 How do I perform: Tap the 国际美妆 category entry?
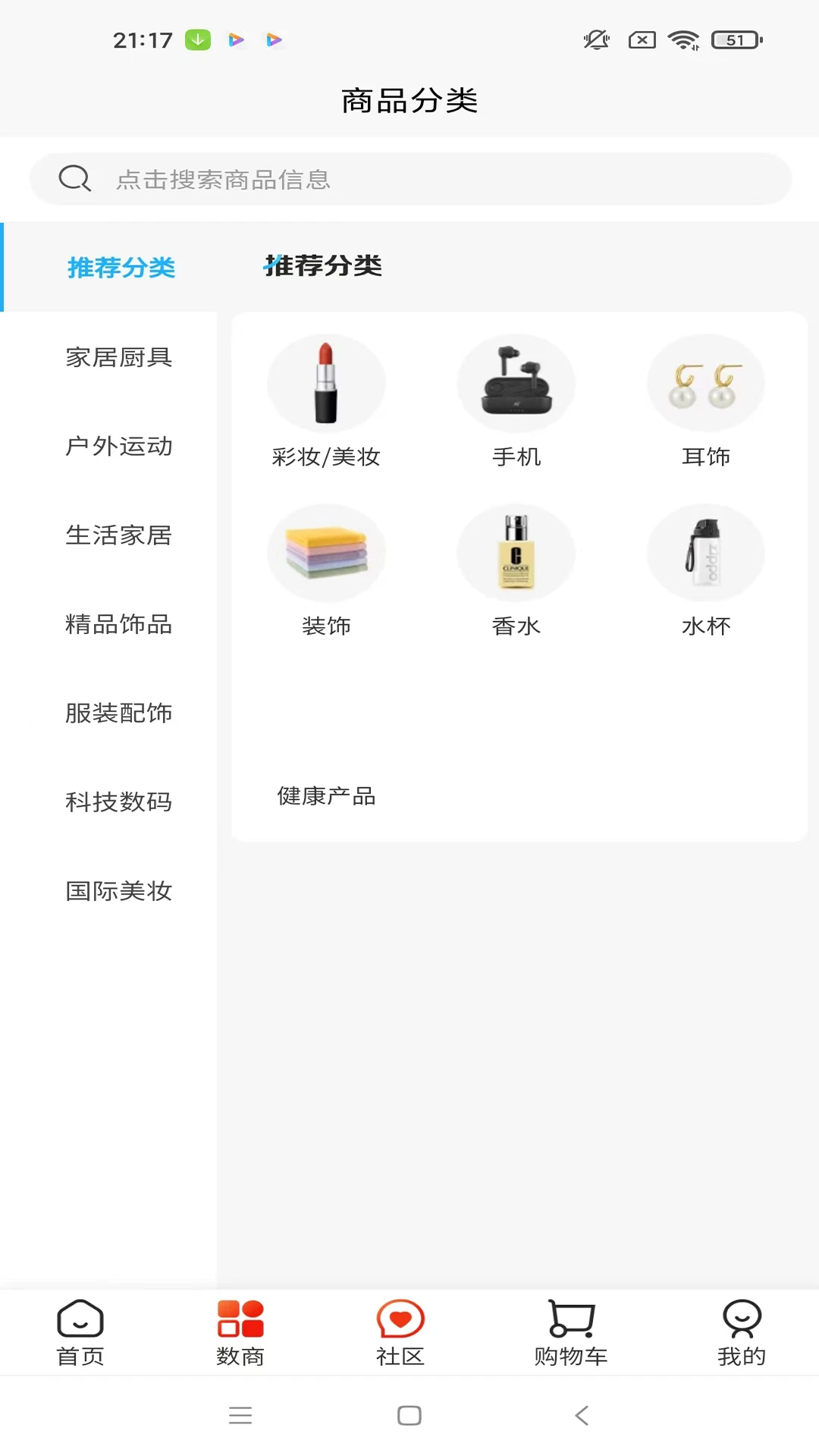coord(119,890)
